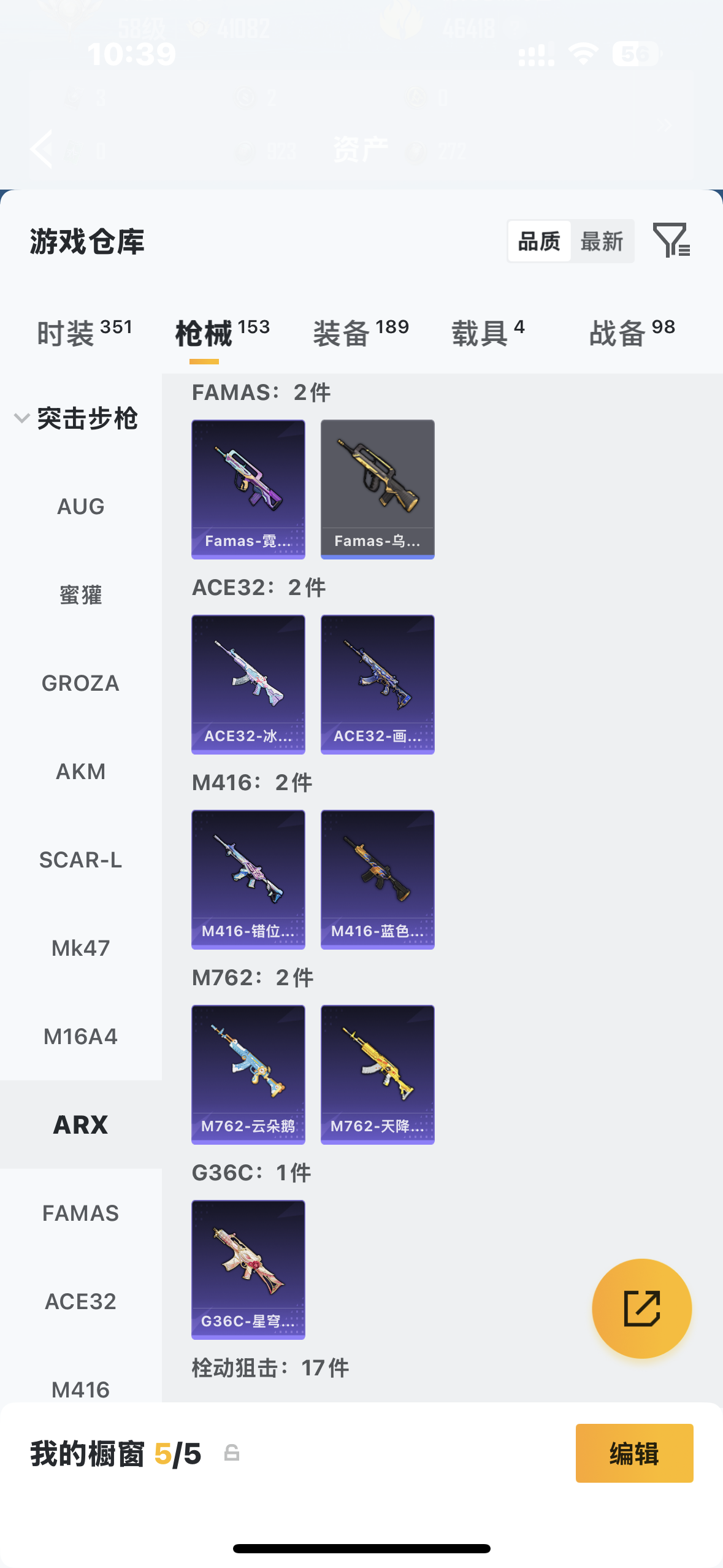Switch to the 时装 tab

coord(84,333)
